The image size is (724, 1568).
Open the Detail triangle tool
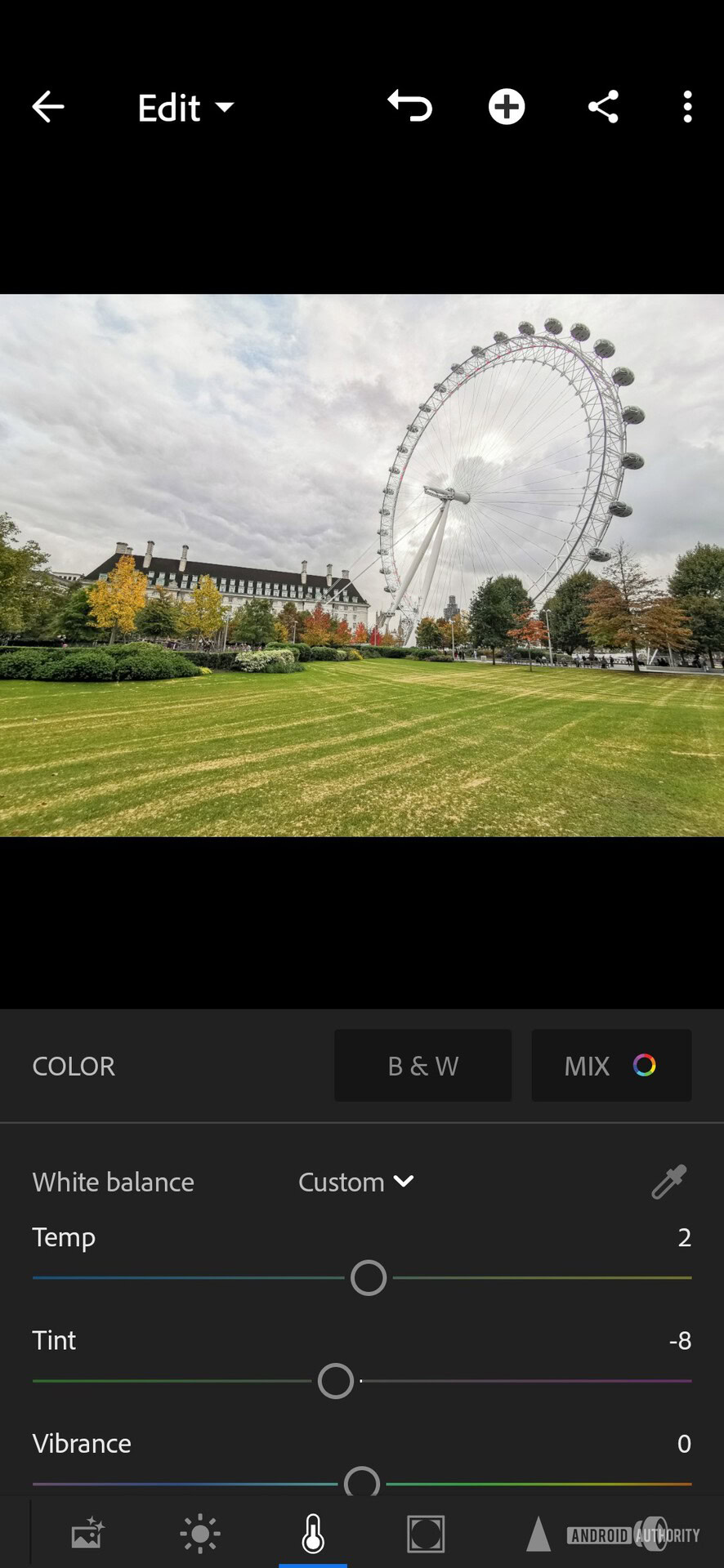point(538,1534)
